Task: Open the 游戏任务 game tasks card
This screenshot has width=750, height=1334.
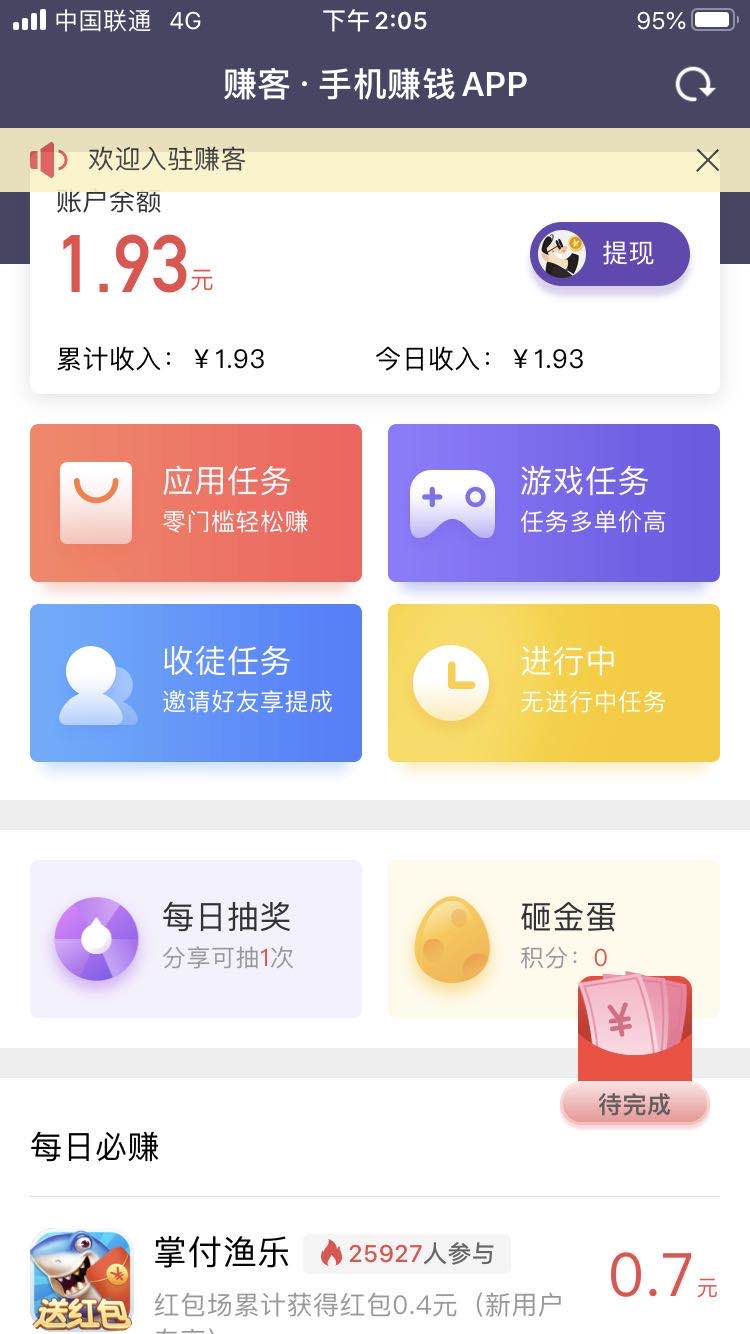Action: (x=553, y=503)
